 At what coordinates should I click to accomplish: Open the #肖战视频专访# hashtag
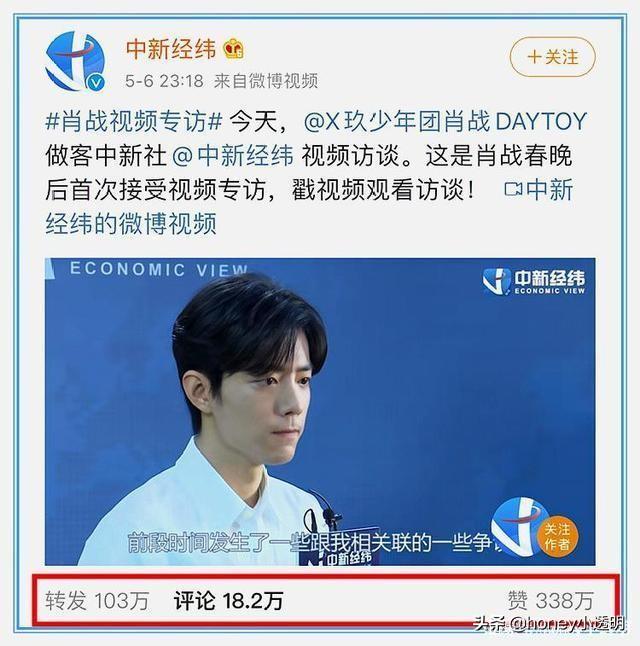(x=133, y=123)
